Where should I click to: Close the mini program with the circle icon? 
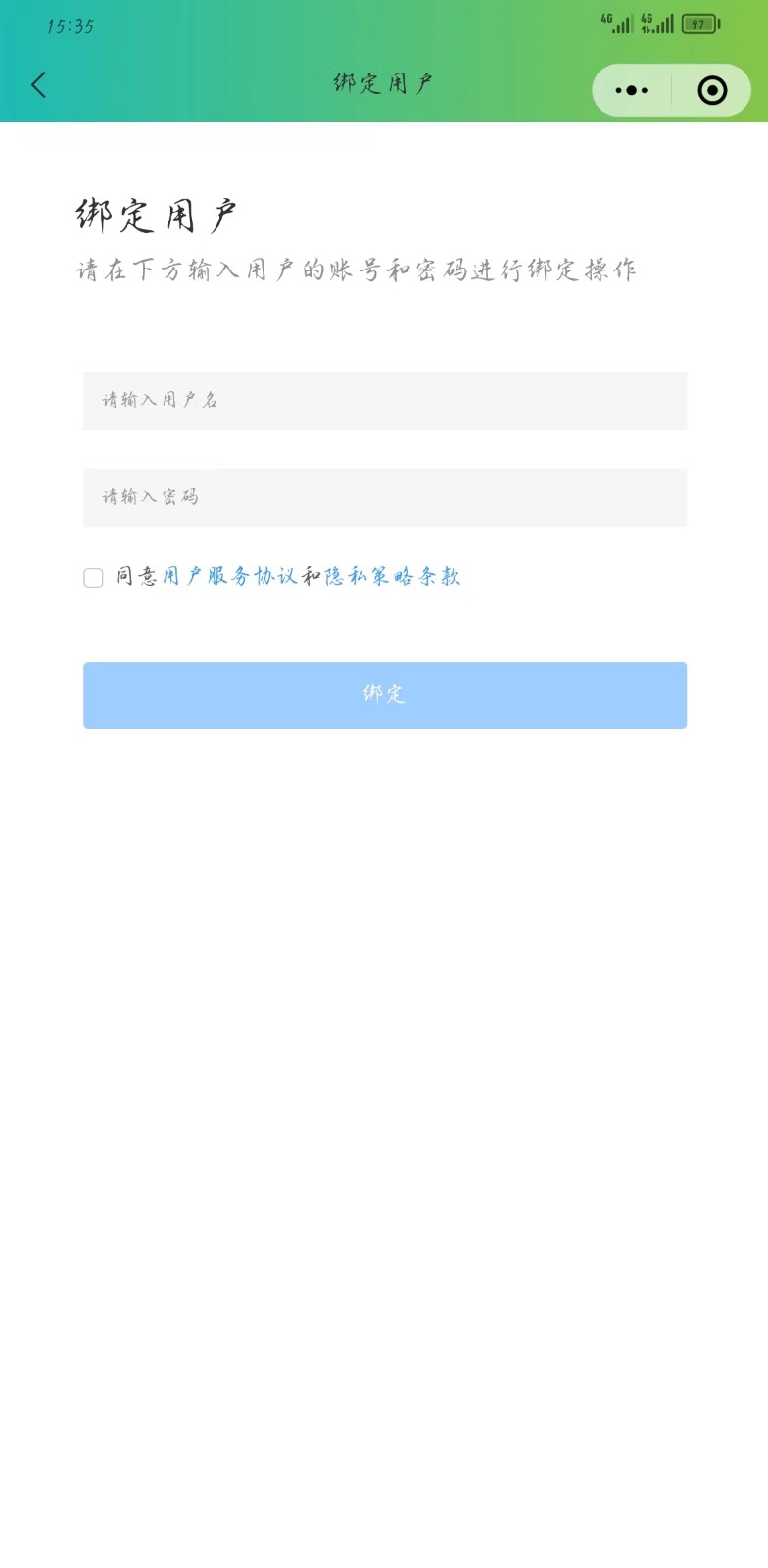click(712, 90)
